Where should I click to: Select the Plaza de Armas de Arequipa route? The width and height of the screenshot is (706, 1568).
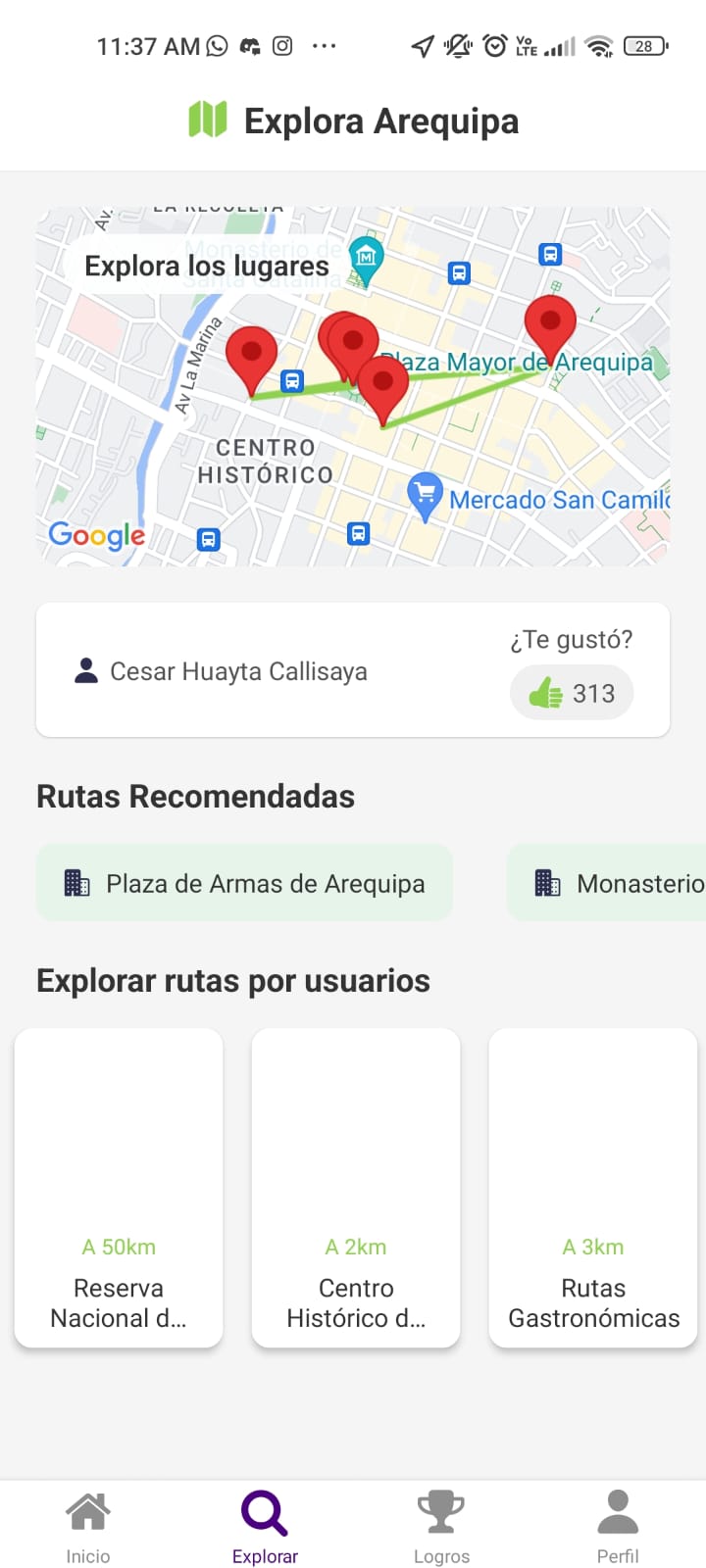244,883
